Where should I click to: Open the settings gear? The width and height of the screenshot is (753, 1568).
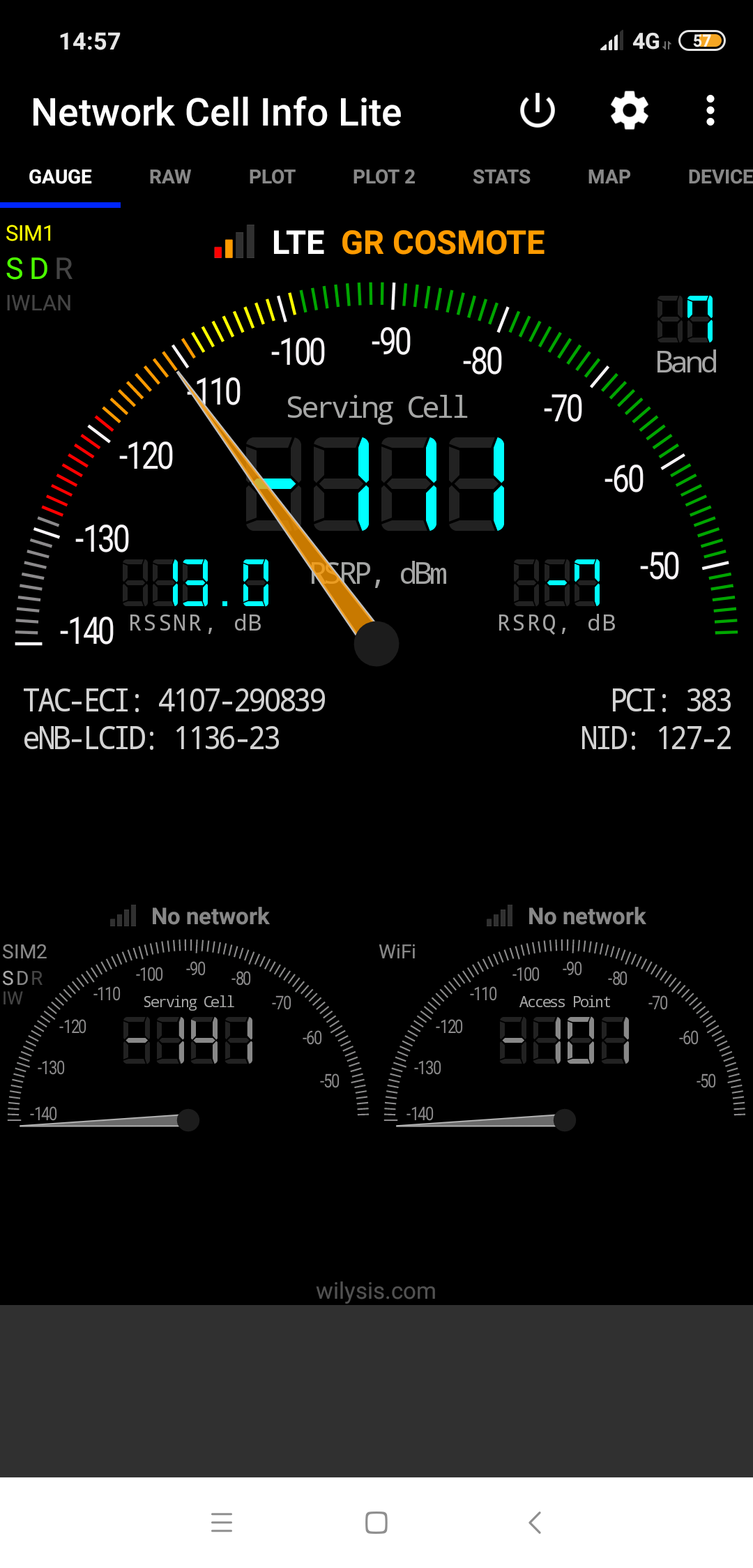[x=630, y=111]
